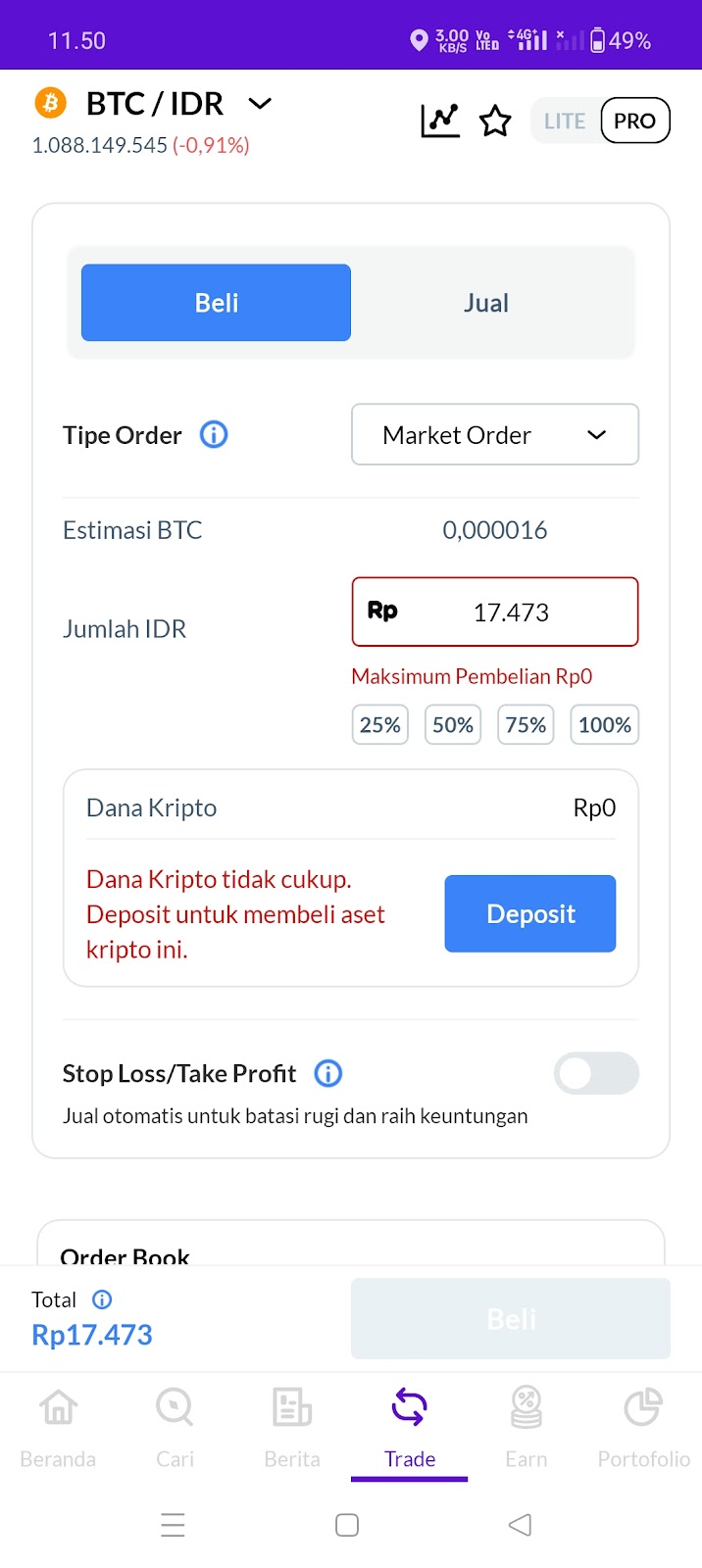702x1568 pixels.
Task: Go back with the system back button
Action: 521,1525
